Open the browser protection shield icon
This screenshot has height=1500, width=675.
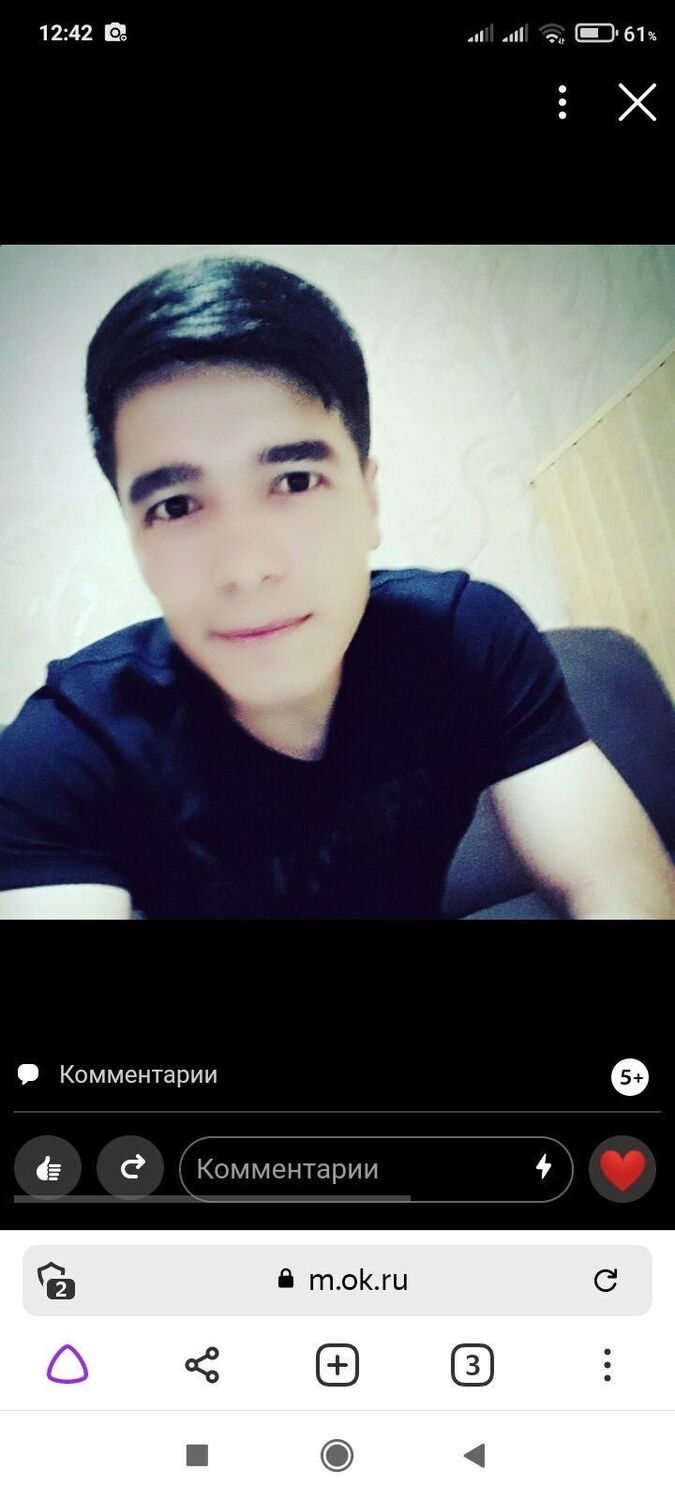(55, 1280)
